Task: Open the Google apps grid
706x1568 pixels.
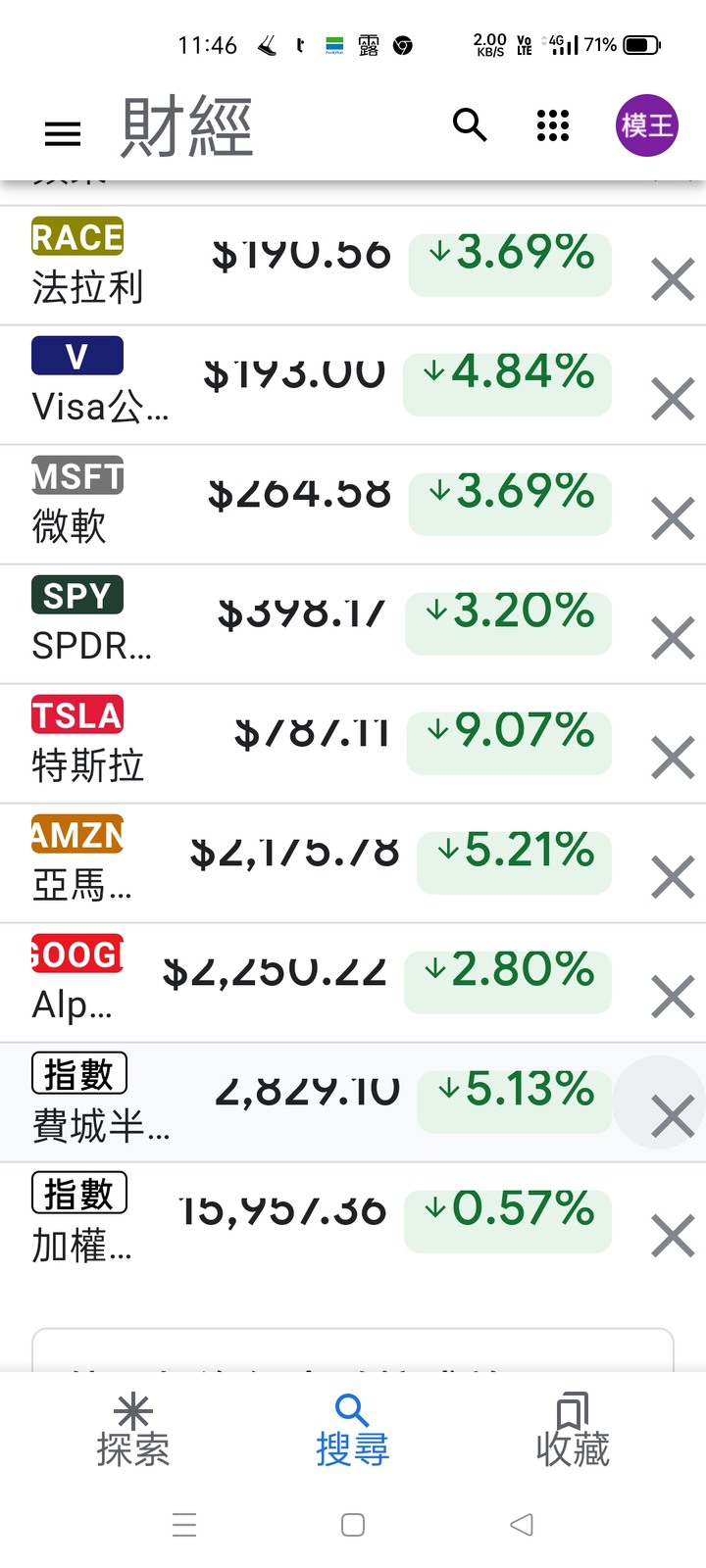Action: [x=553, y=125]
